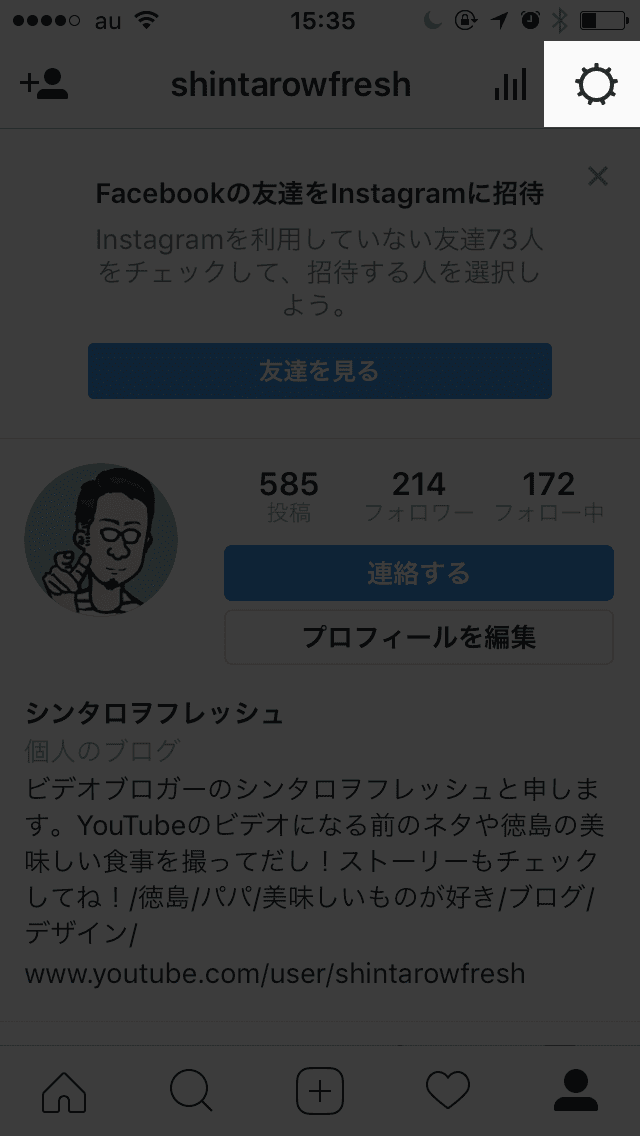Switch to the Home tab
Screen dimensions: 640x1136
[x=64, y=1090]
